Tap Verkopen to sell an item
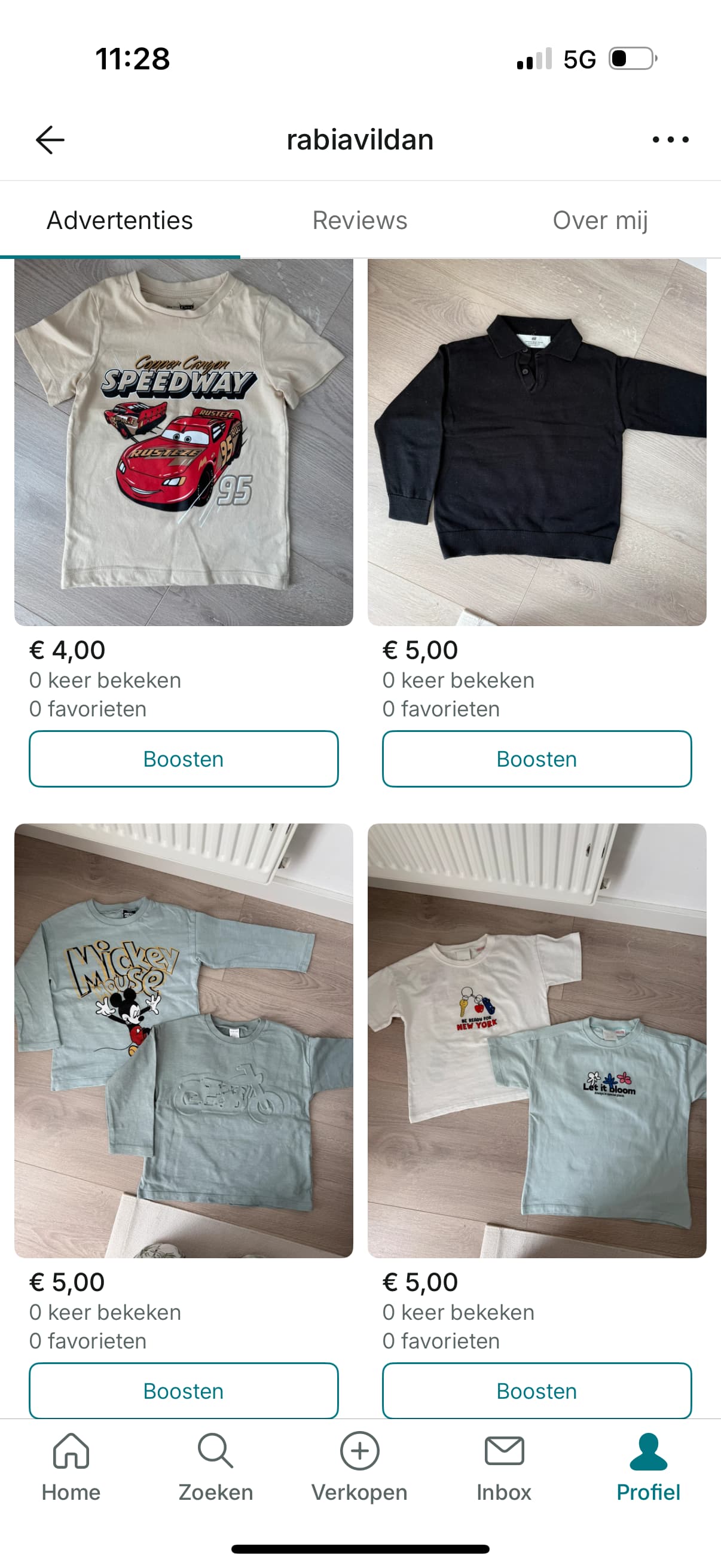Screen dimensions: 721x1568 point(359,1468)
